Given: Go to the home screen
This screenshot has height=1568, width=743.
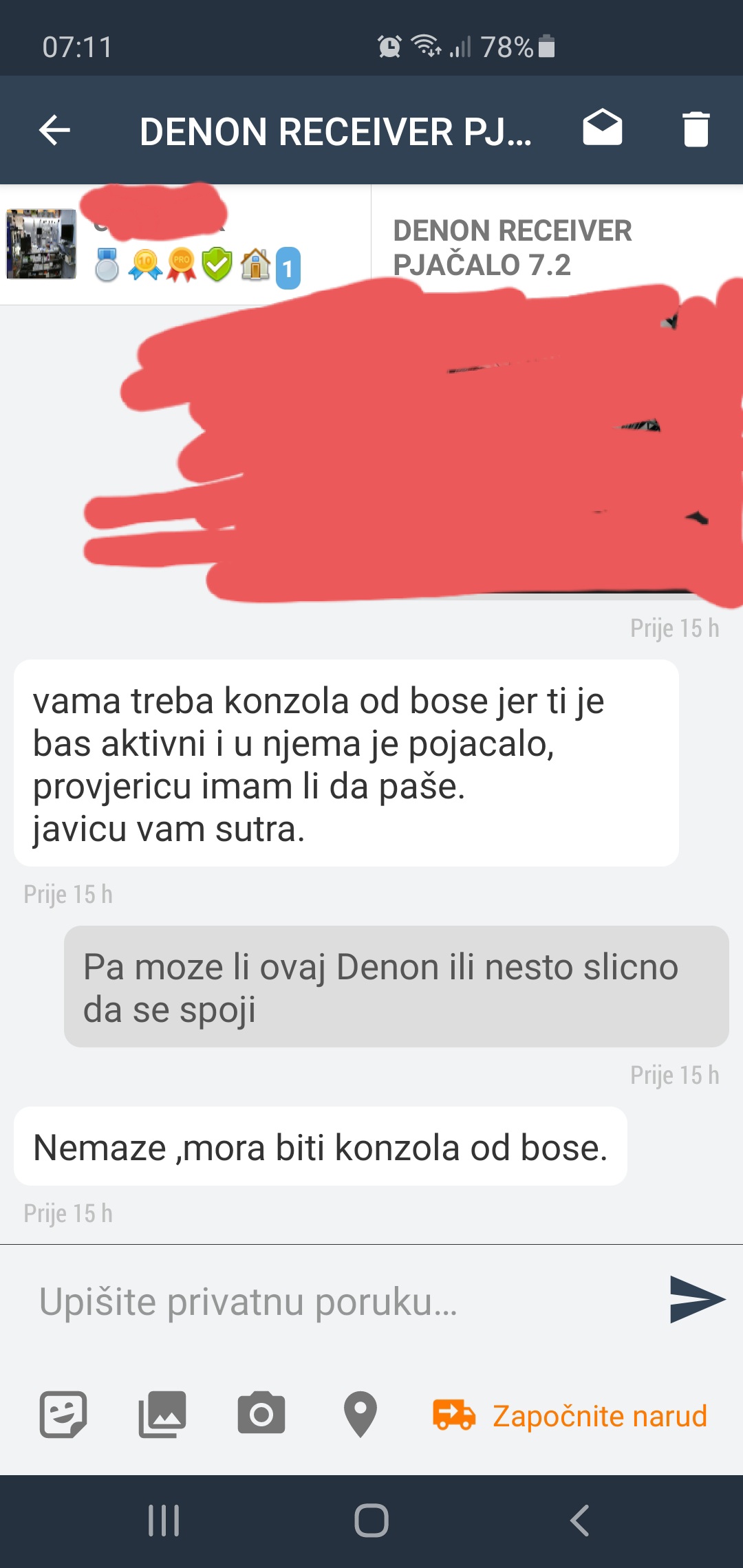Looking at the screenshot, I should pyautogui.click(x=371, y=1521).
